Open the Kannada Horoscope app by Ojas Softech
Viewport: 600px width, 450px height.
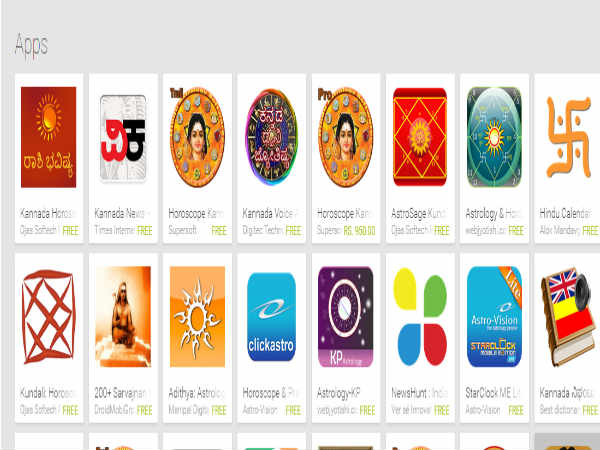[49, 140]
